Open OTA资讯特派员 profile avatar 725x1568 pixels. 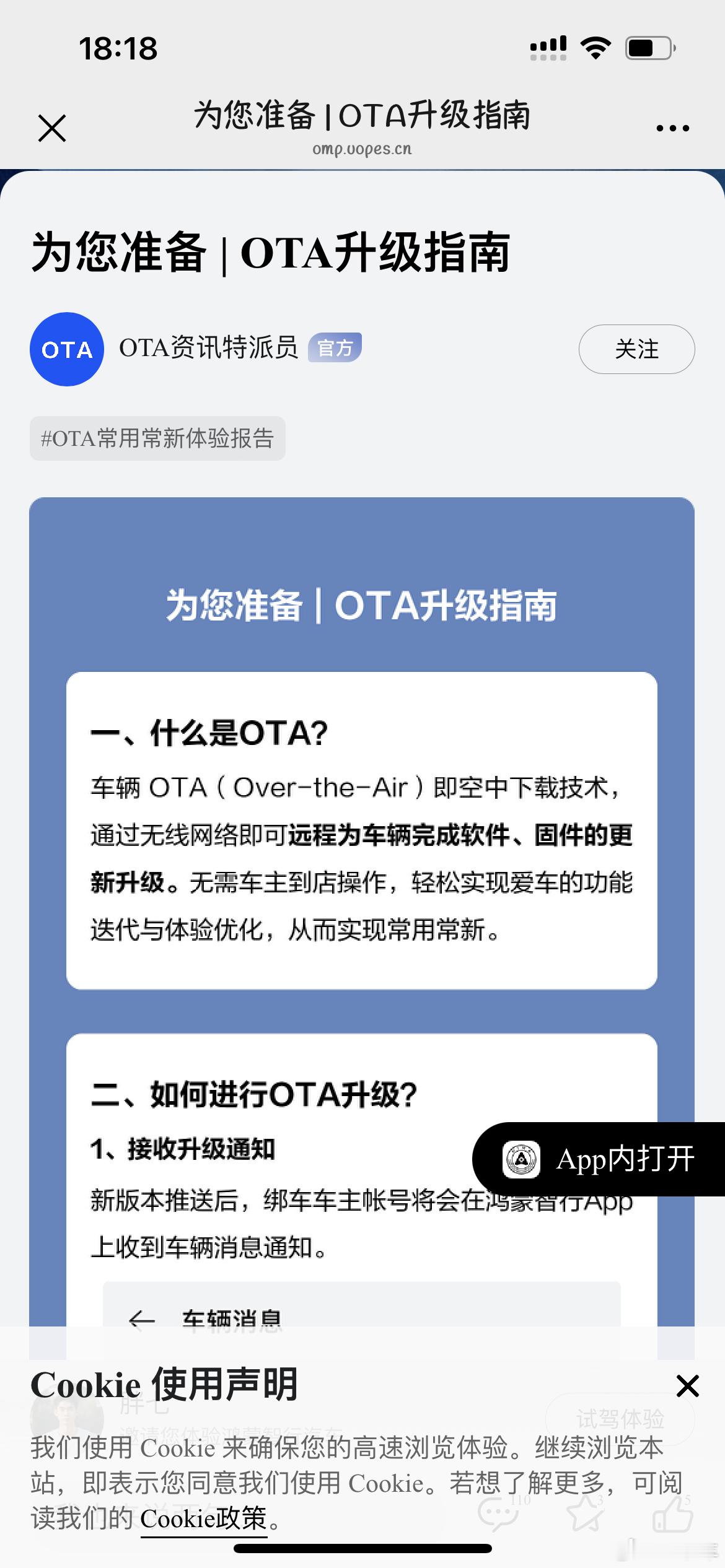point(67,349)
